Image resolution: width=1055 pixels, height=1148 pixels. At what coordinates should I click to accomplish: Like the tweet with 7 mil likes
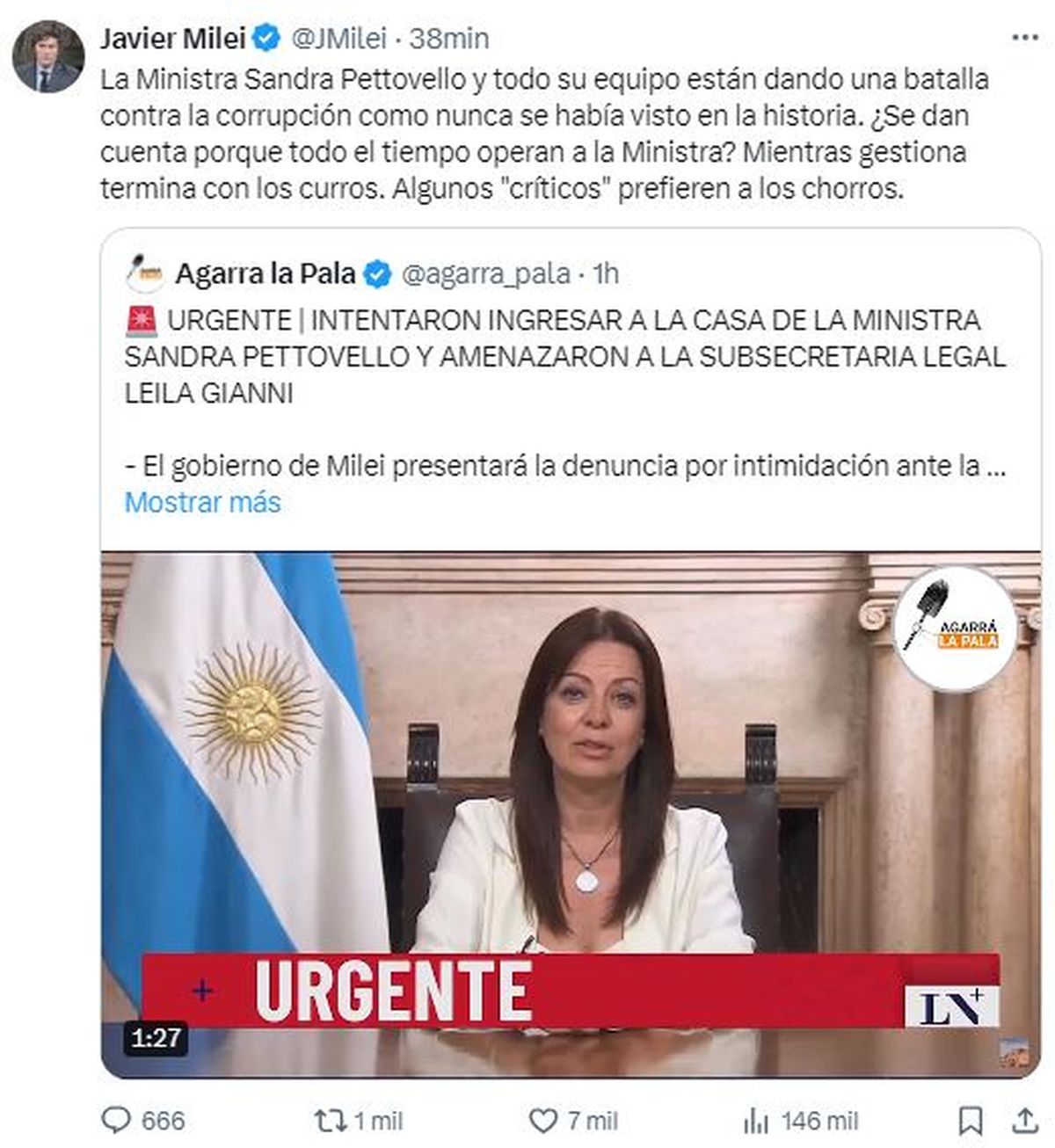coord(543,1120)
